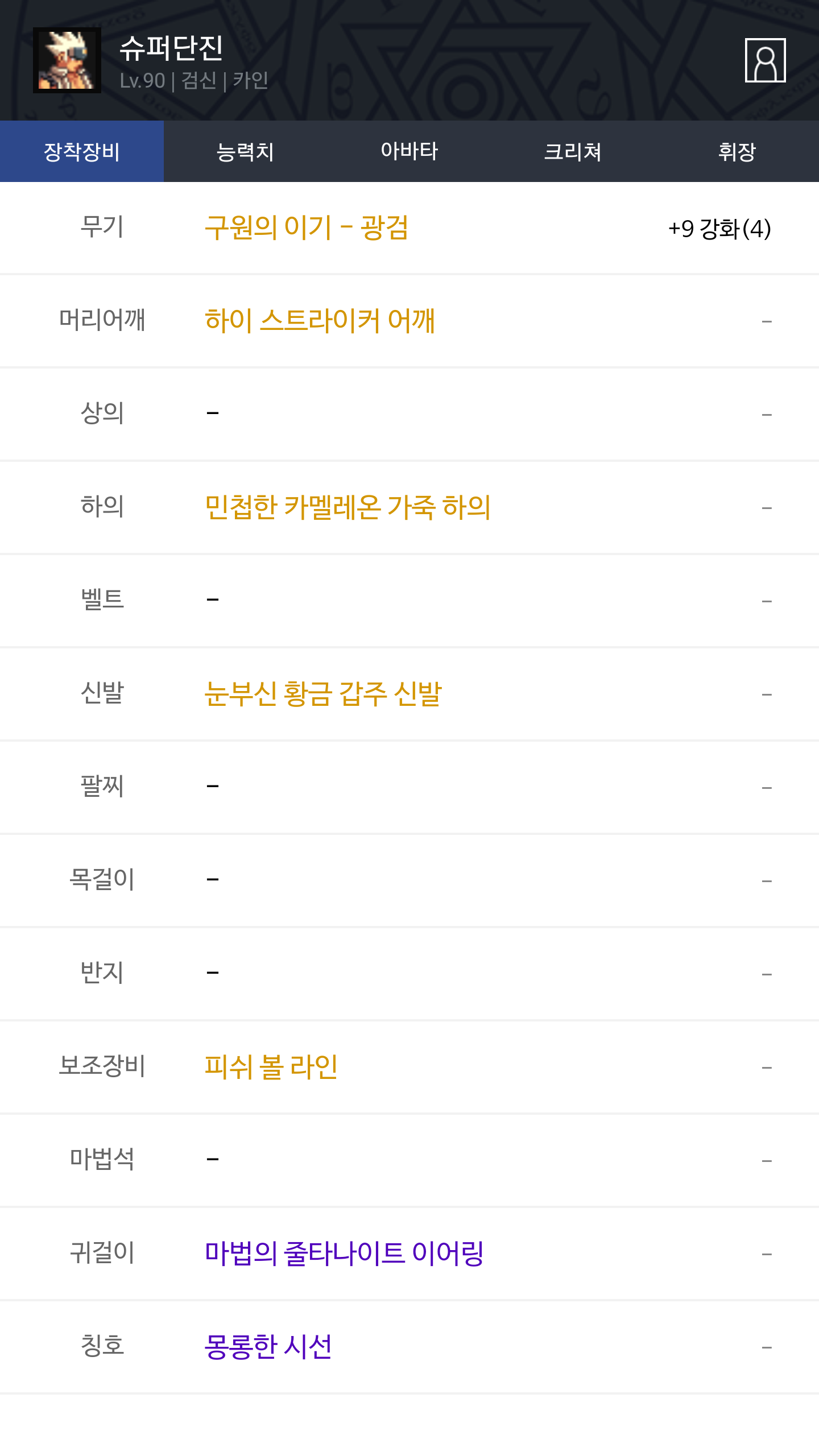The image size is (819, 1456).
Task: Tap the 슈퍼단진 character avatar
Action: point(67,60)
